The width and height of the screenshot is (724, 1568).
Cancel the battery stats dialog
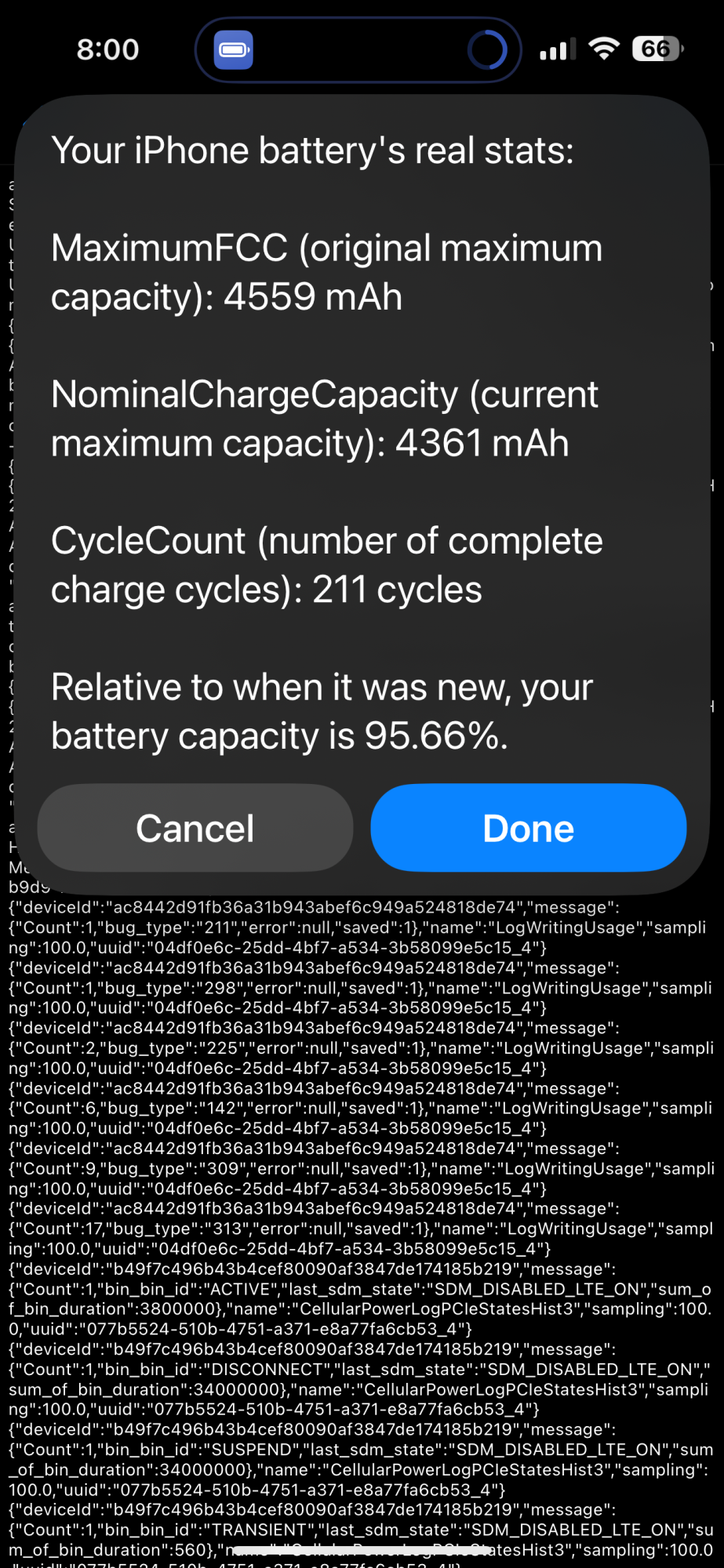click(x=195, y=828)
